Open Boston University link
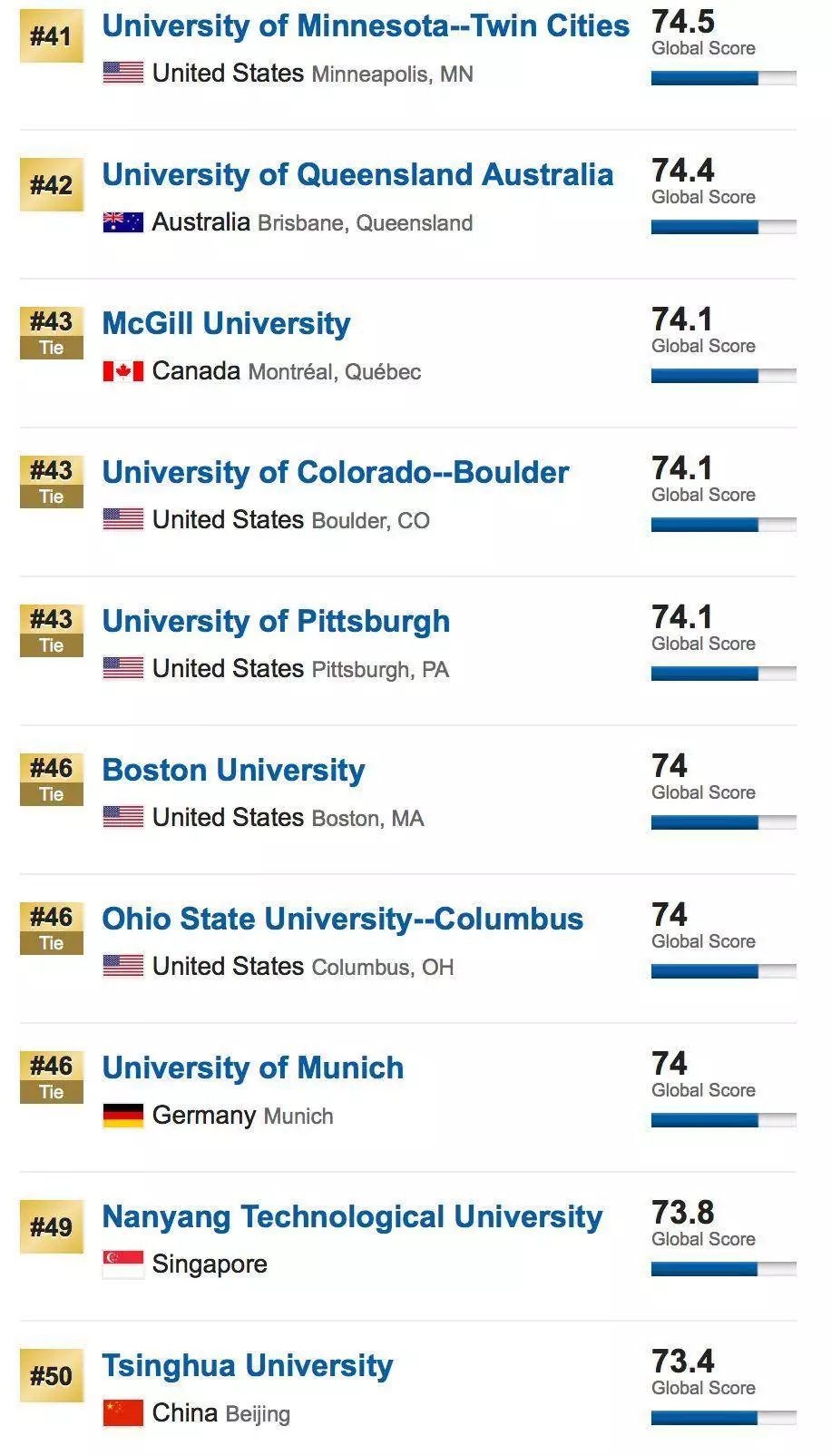 [233, 771]
